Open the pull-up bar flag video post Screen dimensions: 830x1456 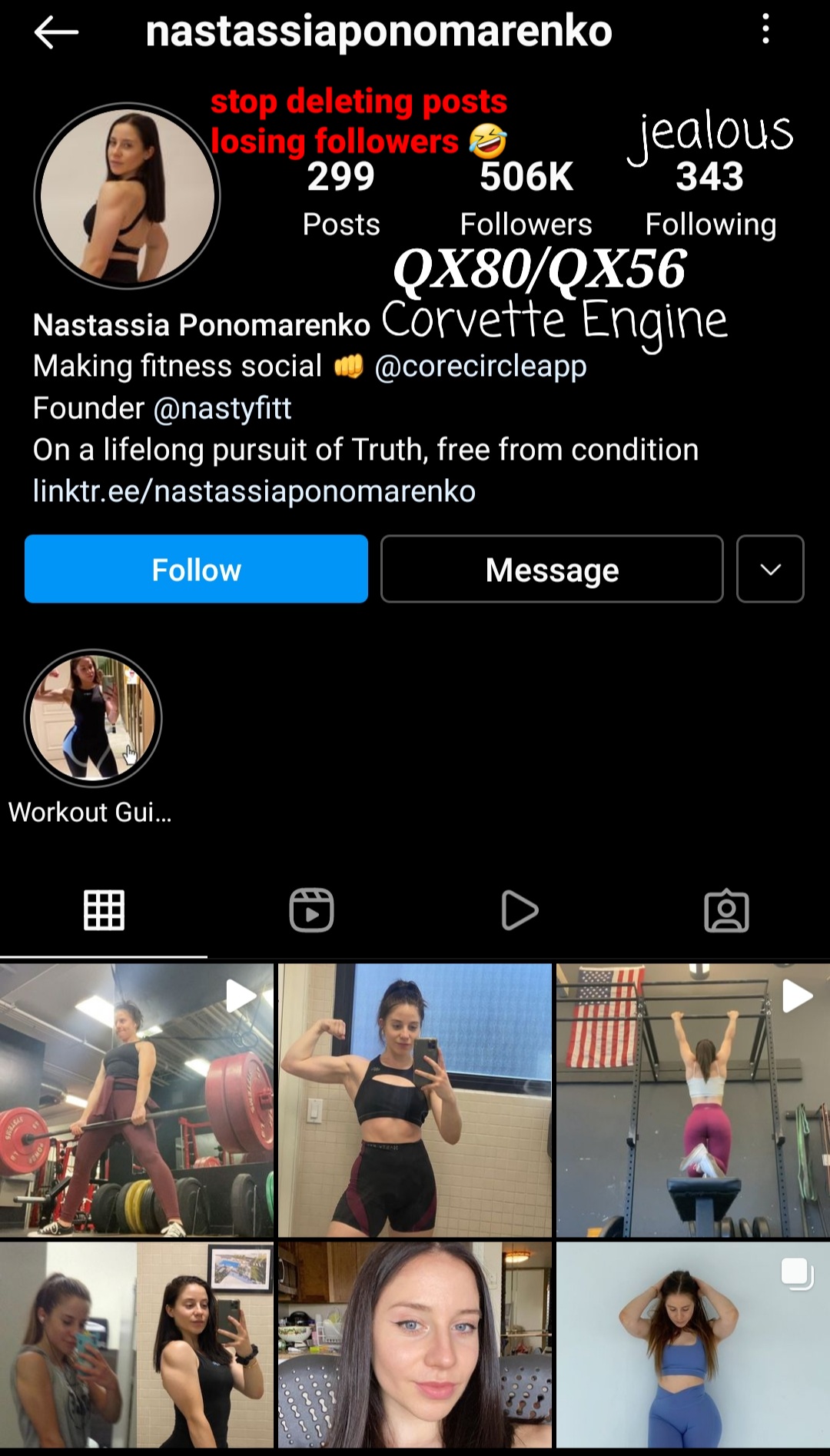tap(693, 1100)
